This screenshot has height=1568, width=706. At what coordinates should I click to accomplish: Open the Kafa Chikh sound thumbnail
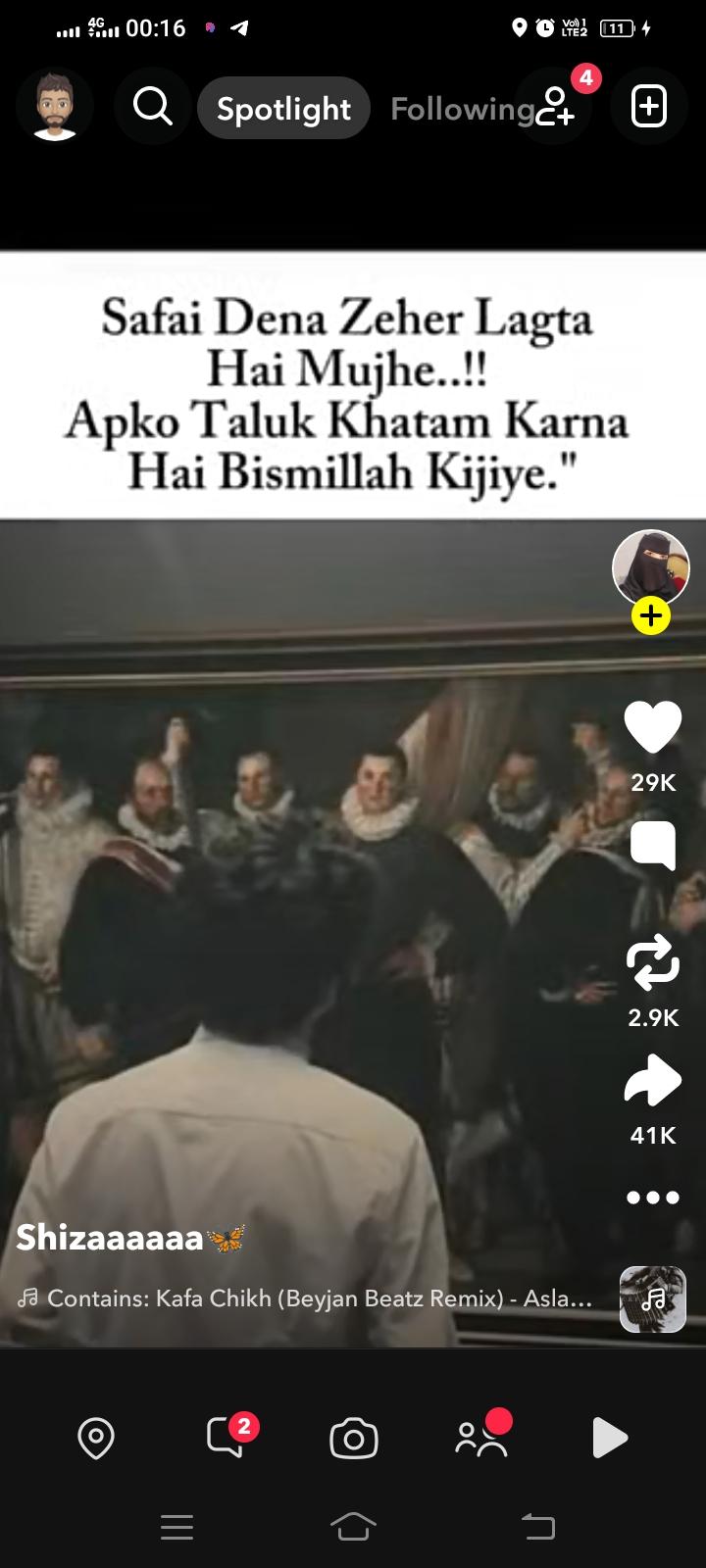click(x=652, y=1299)
